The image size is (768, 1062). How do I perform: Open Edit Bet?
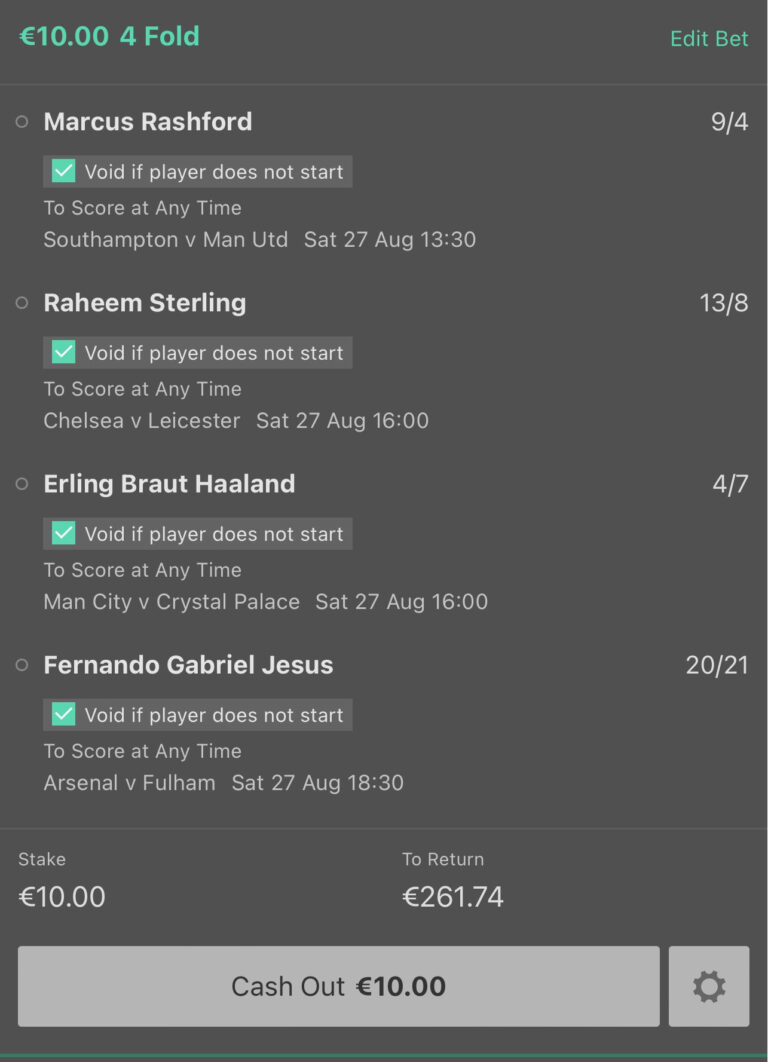pyautogui.click(x=709, y=38)
